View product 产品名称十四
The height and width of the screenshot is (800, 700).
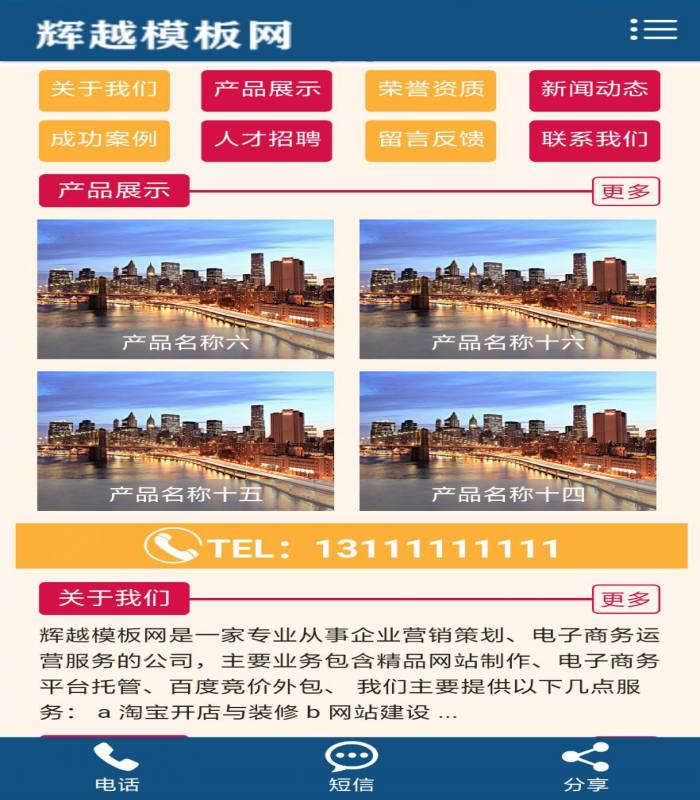pyautogui.click(x=507, y=441)
